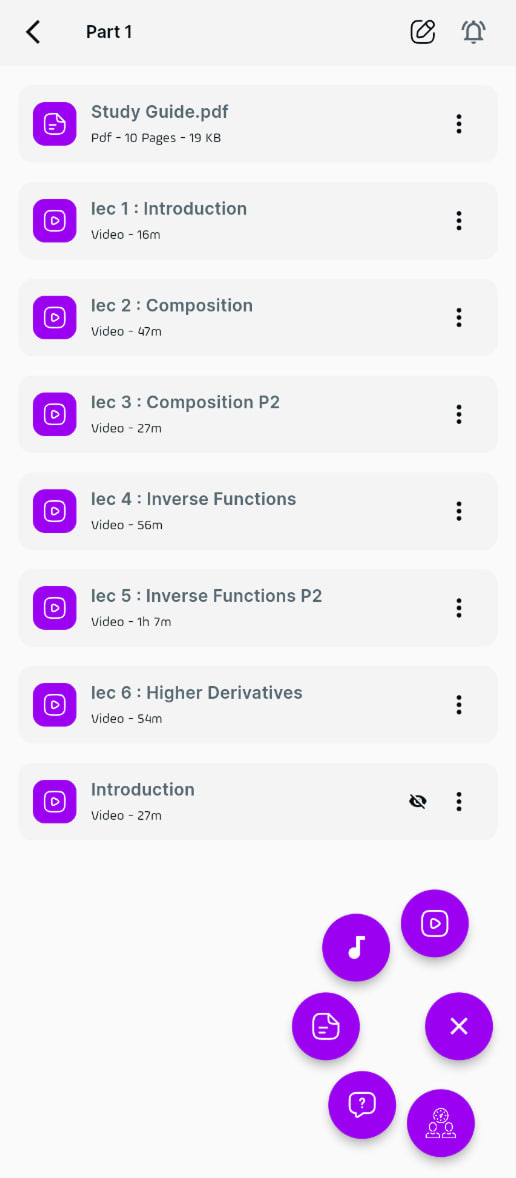The image size is (516, 1178).
Task: Open options for lec 5 : Inverse Functions P2
Action: (459, 609)
